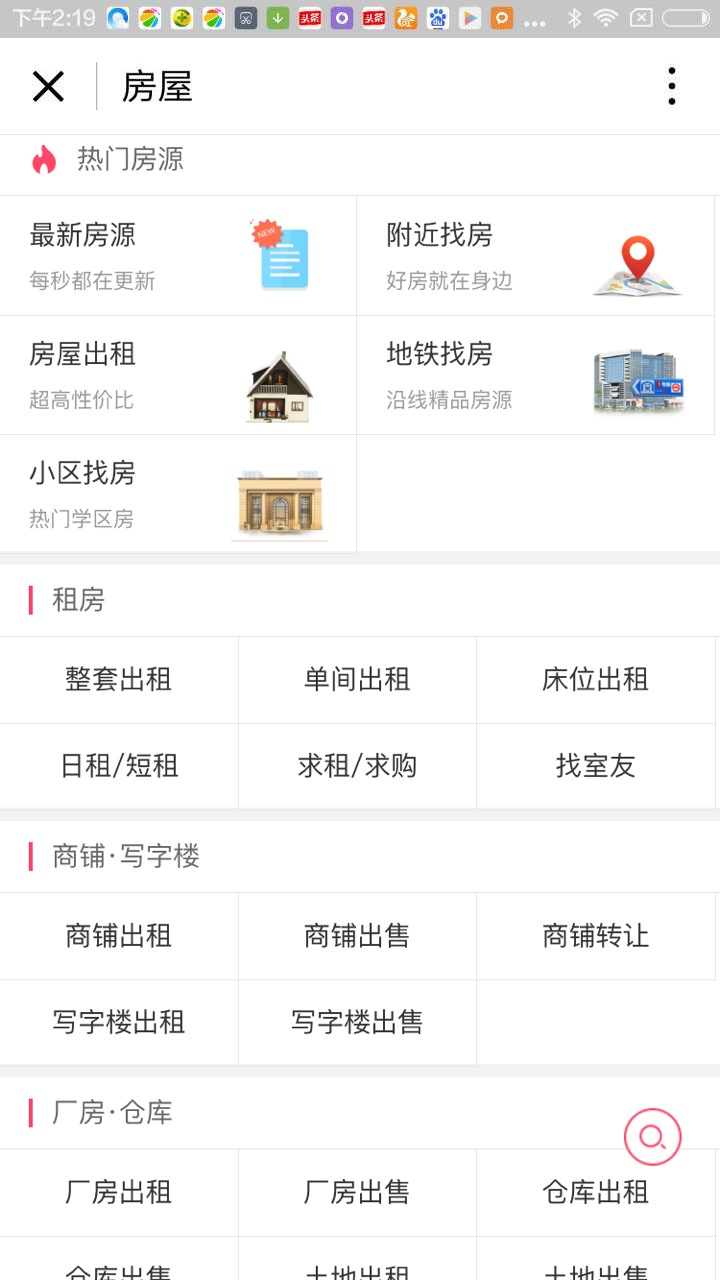Open 床位出租 category
The image size is (720, 1280).
pos(596,680)
